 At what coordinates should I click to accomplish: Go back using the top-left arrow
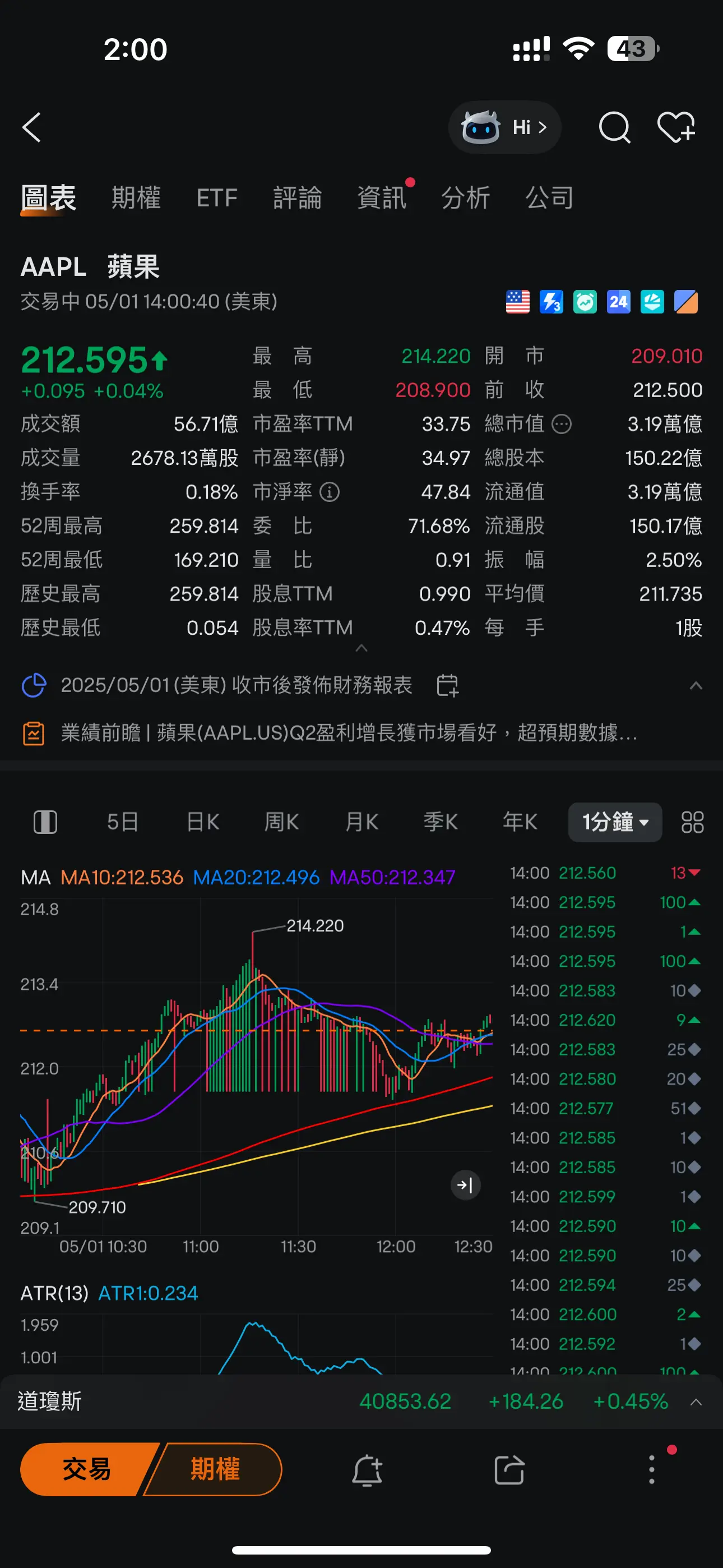coord(33,127)
